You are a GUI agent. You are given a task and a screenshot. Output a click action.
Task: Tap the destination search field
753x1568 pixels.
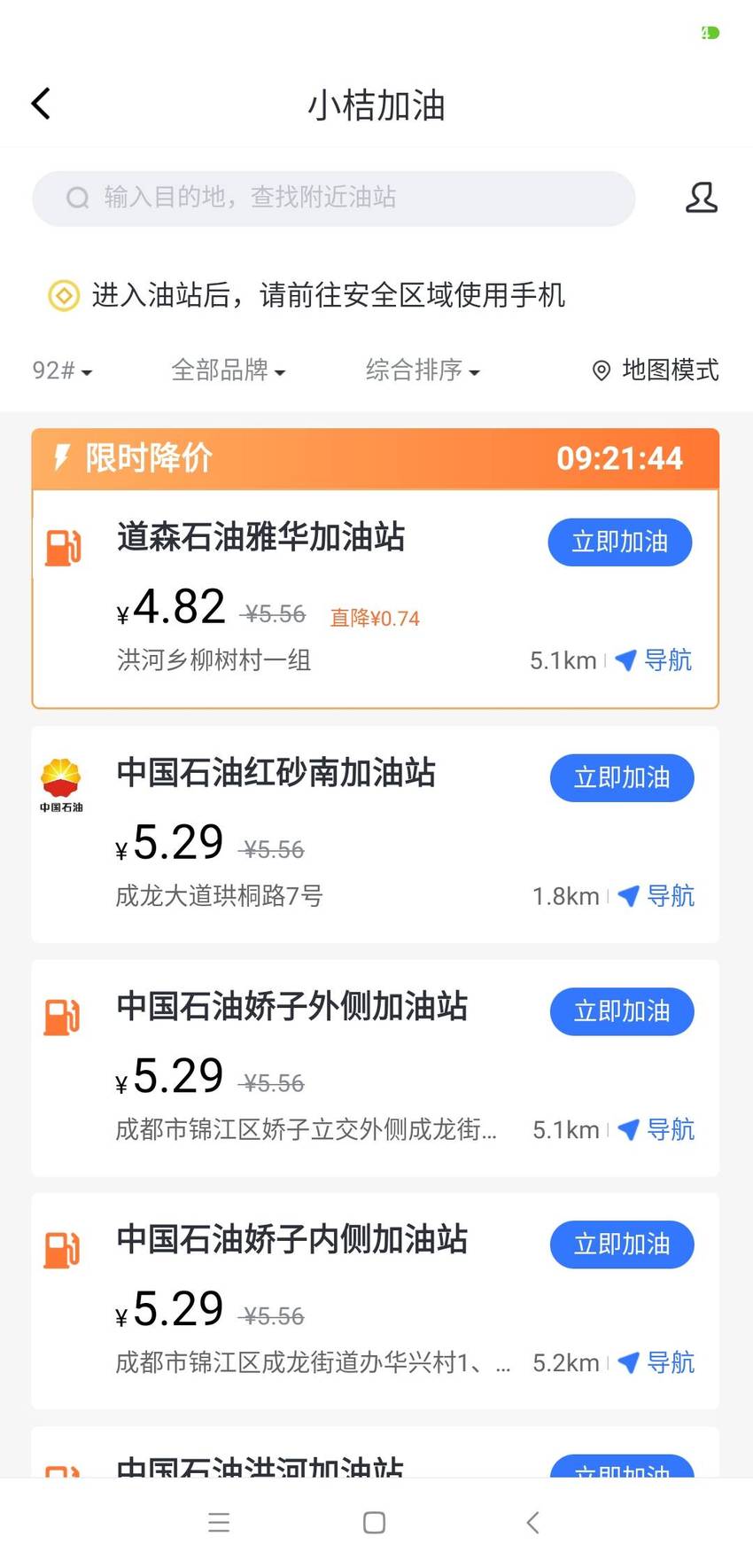tap(333, 198)
